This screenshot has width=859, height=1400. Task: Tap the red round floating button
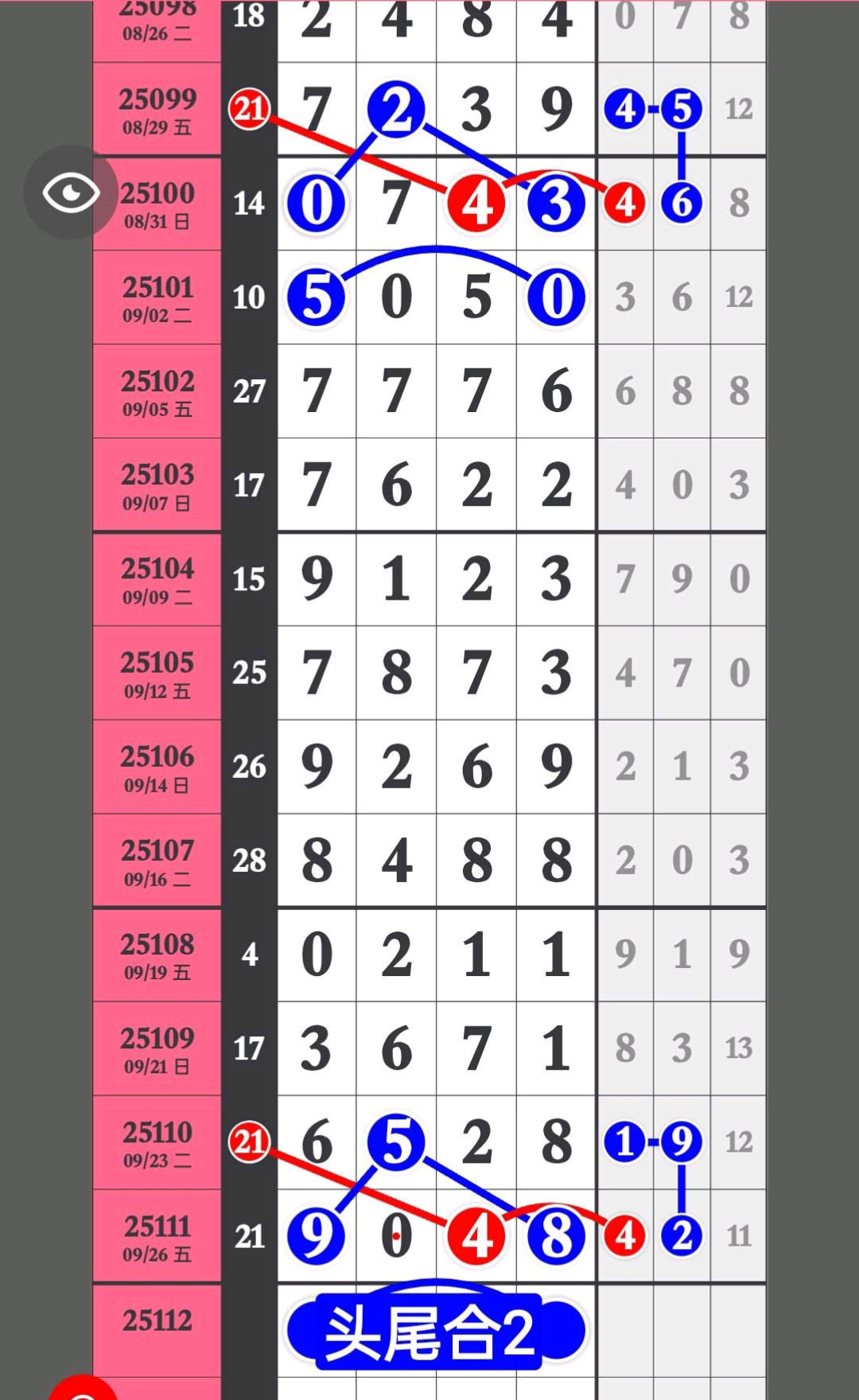click(x=83, y=1387)
